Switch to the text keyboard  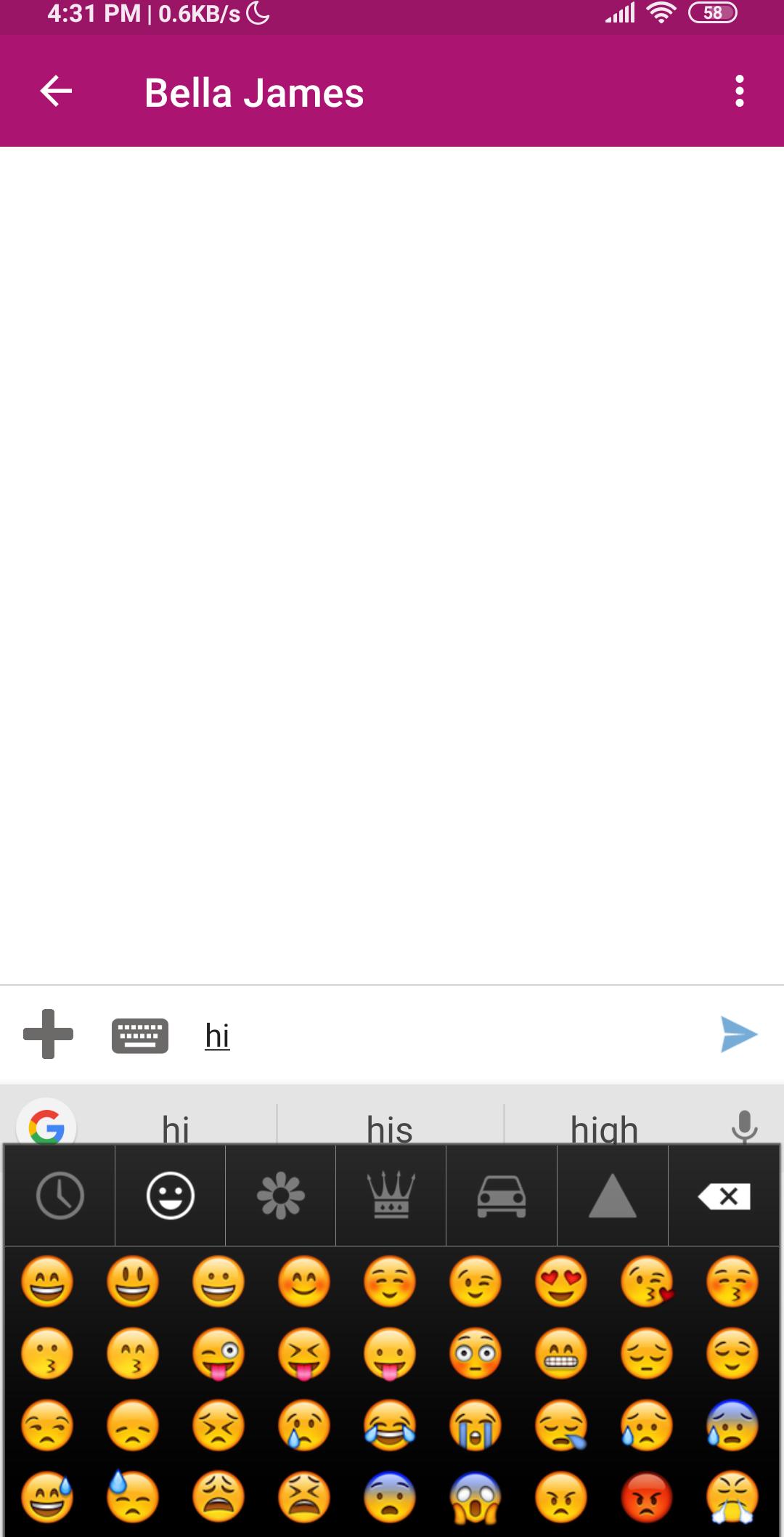tap(140, 1035)
